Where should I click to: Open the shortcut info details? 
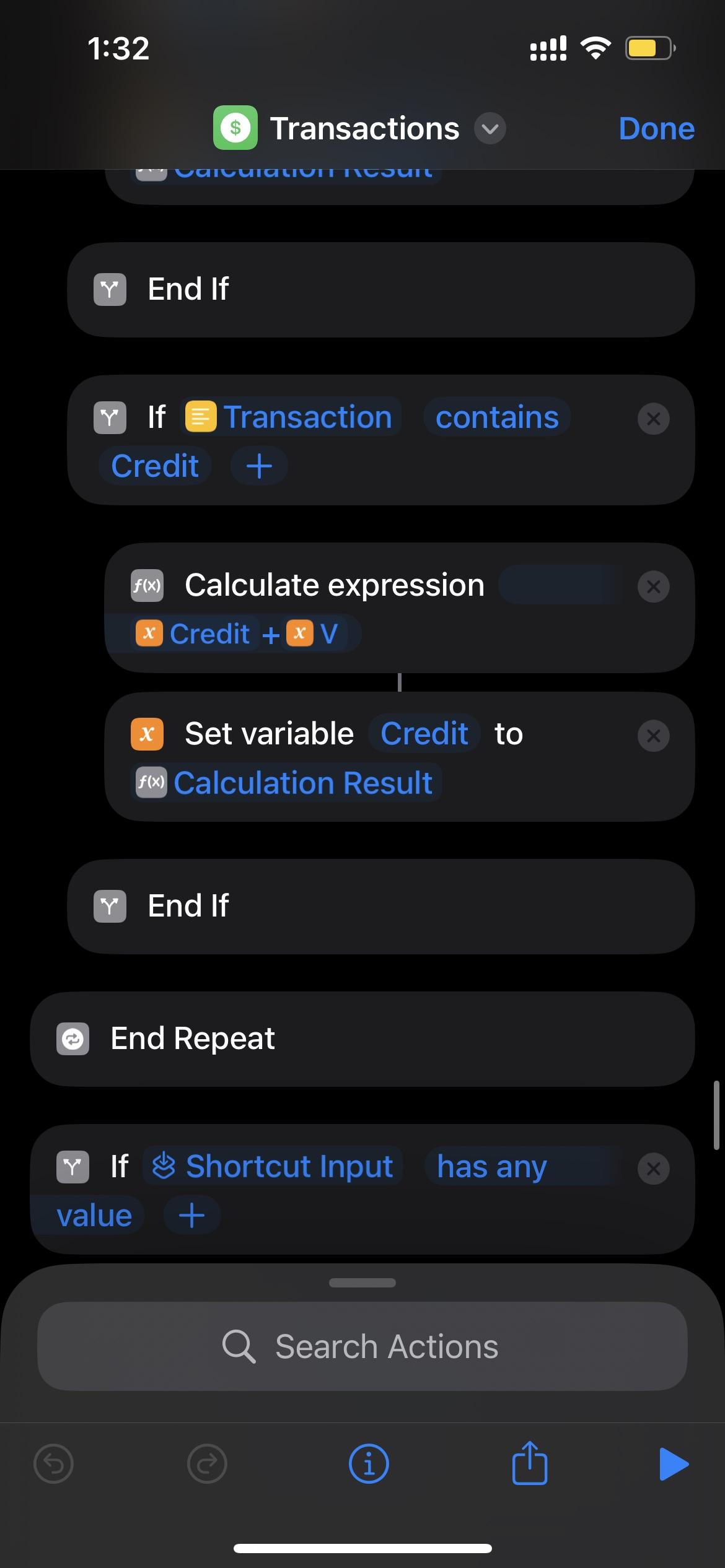point(369,1464)
